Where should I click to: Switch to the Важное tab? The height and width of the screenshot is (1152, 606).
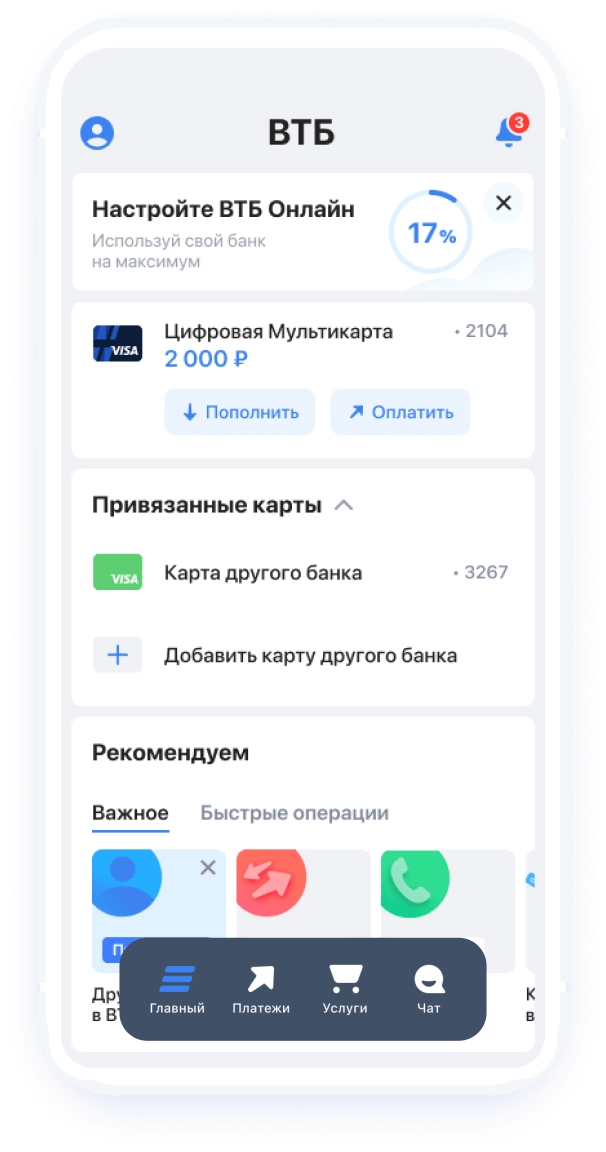click(x=131, y=813)
